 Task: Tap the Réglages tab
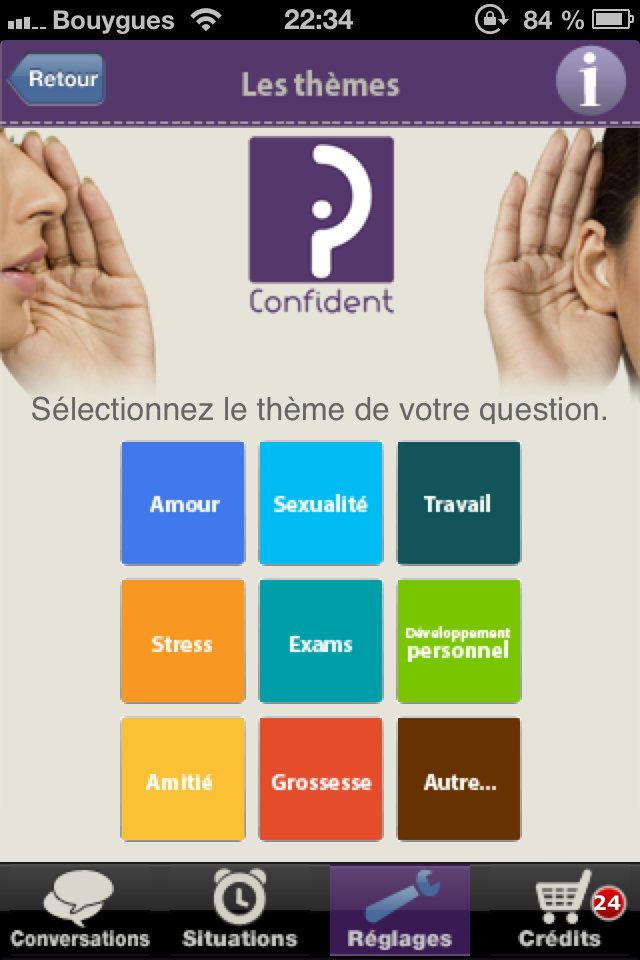pyautogui.click(x=400, y=911)
